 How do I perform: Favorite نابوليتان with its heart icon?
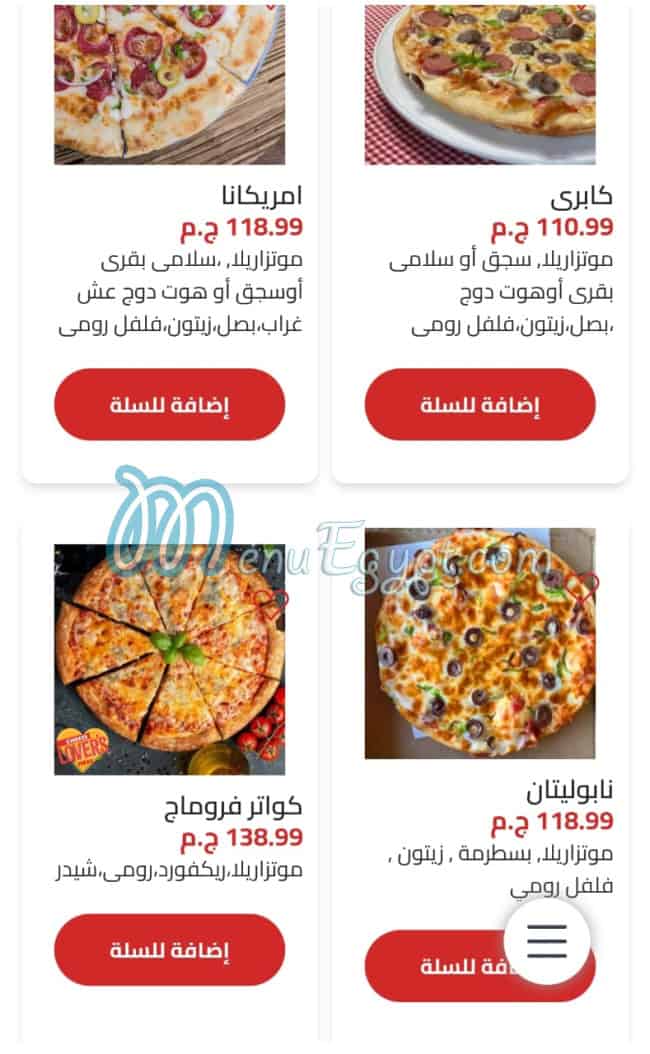point(587,584)
